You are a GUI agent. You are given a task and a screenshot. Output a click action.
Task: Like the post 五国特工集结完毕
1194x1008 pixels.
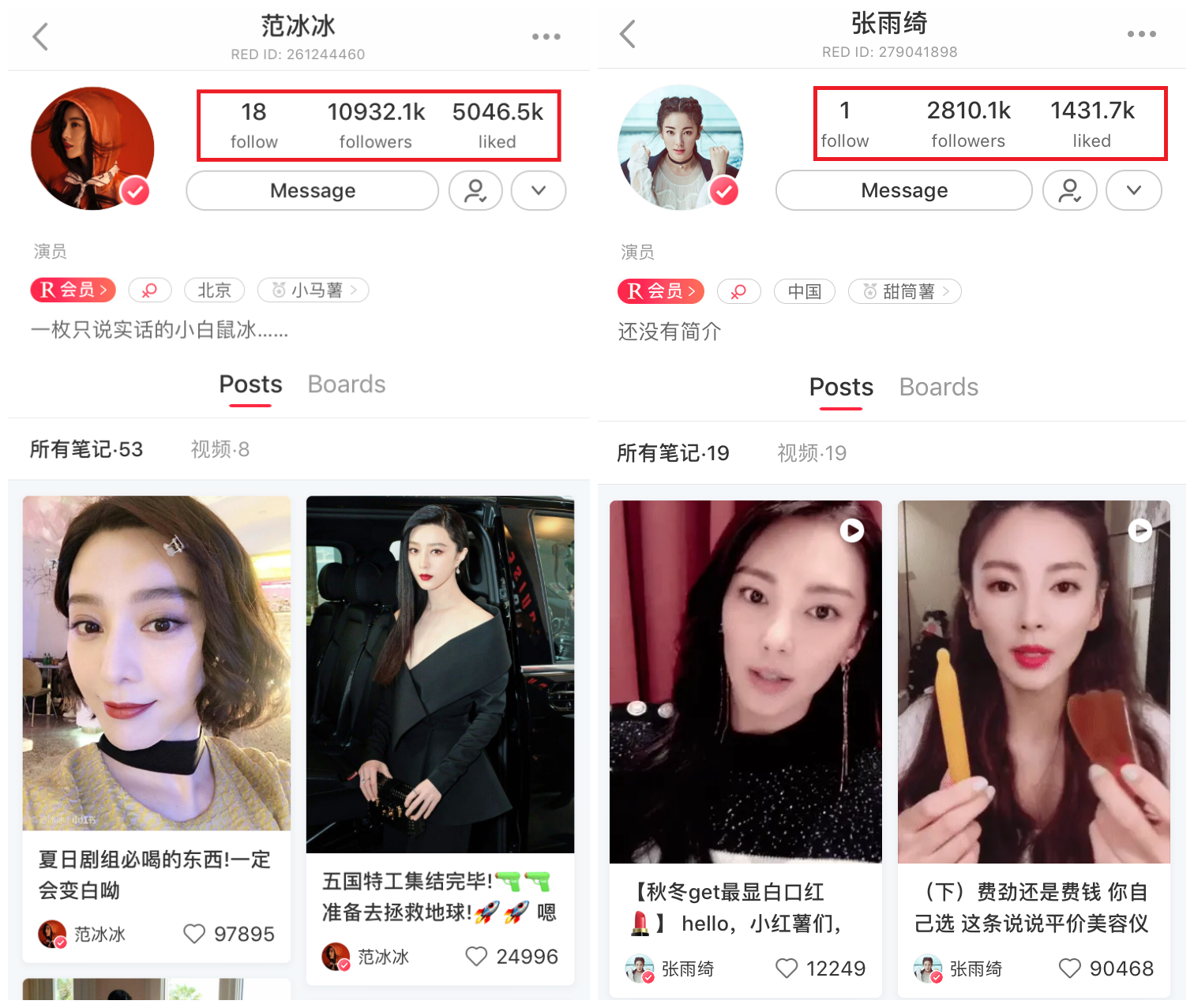(x=476, y=957)
